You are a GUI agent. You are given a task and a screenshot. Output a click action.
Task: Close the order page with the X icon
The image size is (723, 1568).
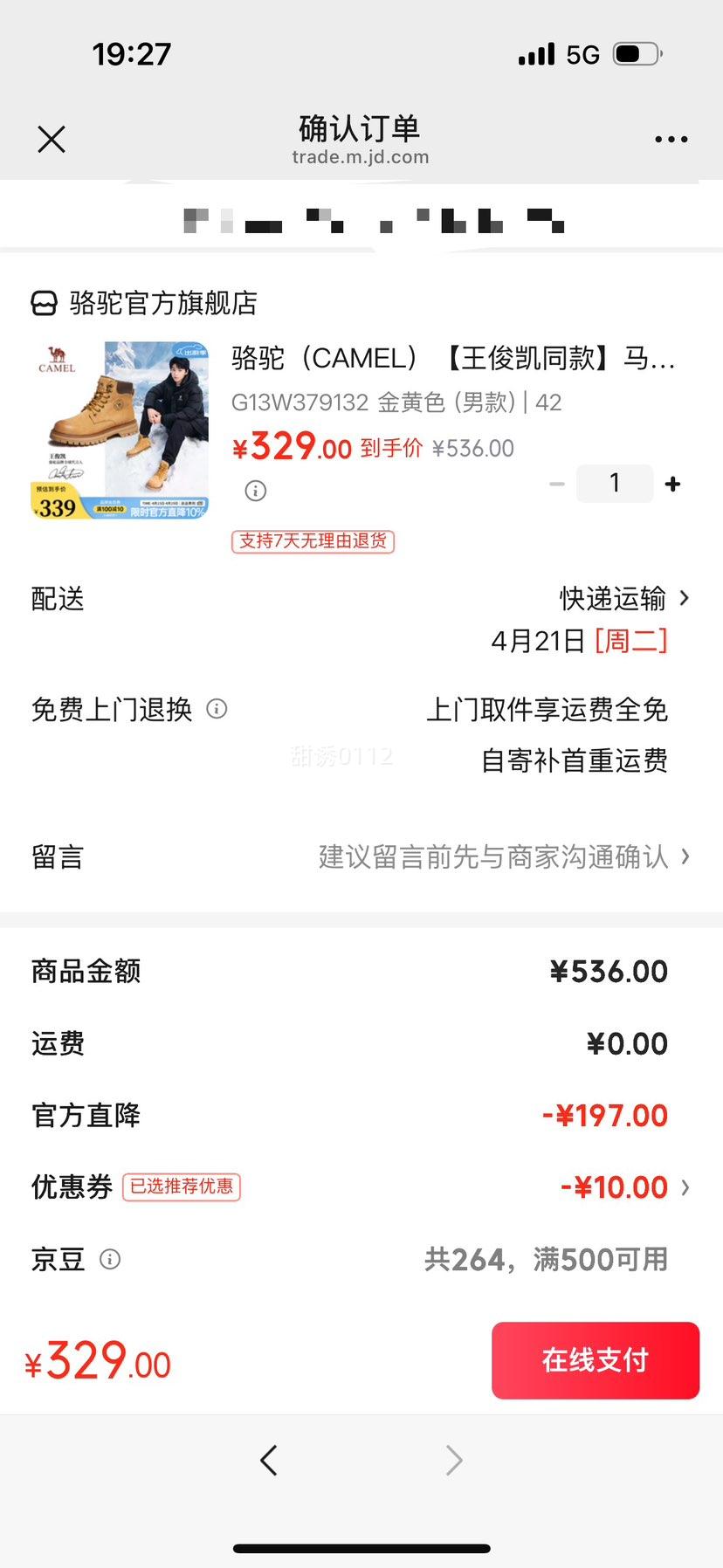51,138
